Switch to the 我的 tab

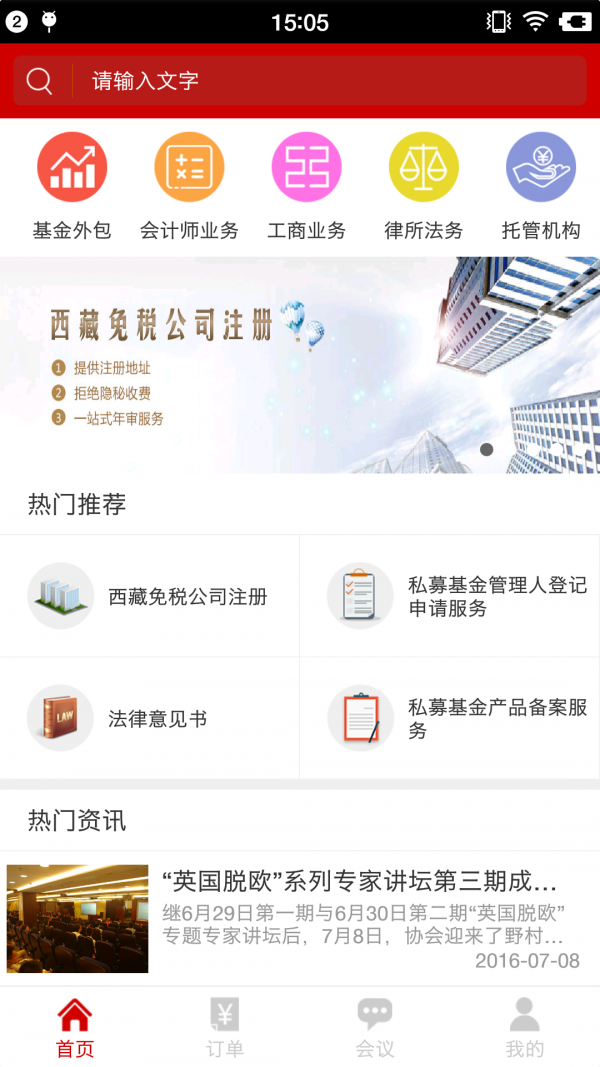click(x=525, y=1027)
